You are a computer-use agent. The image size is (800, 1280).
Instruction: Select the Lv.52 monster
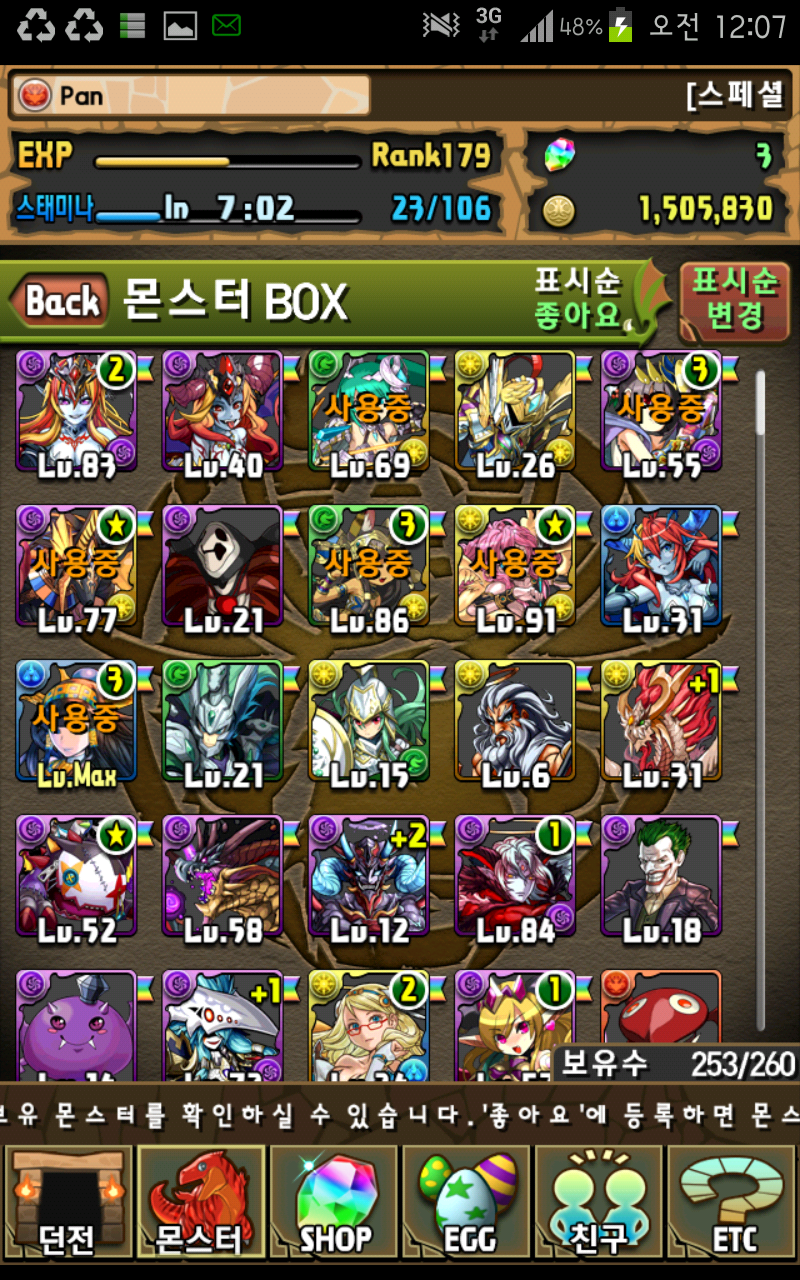pyautogui.click(x=77, y=877)
